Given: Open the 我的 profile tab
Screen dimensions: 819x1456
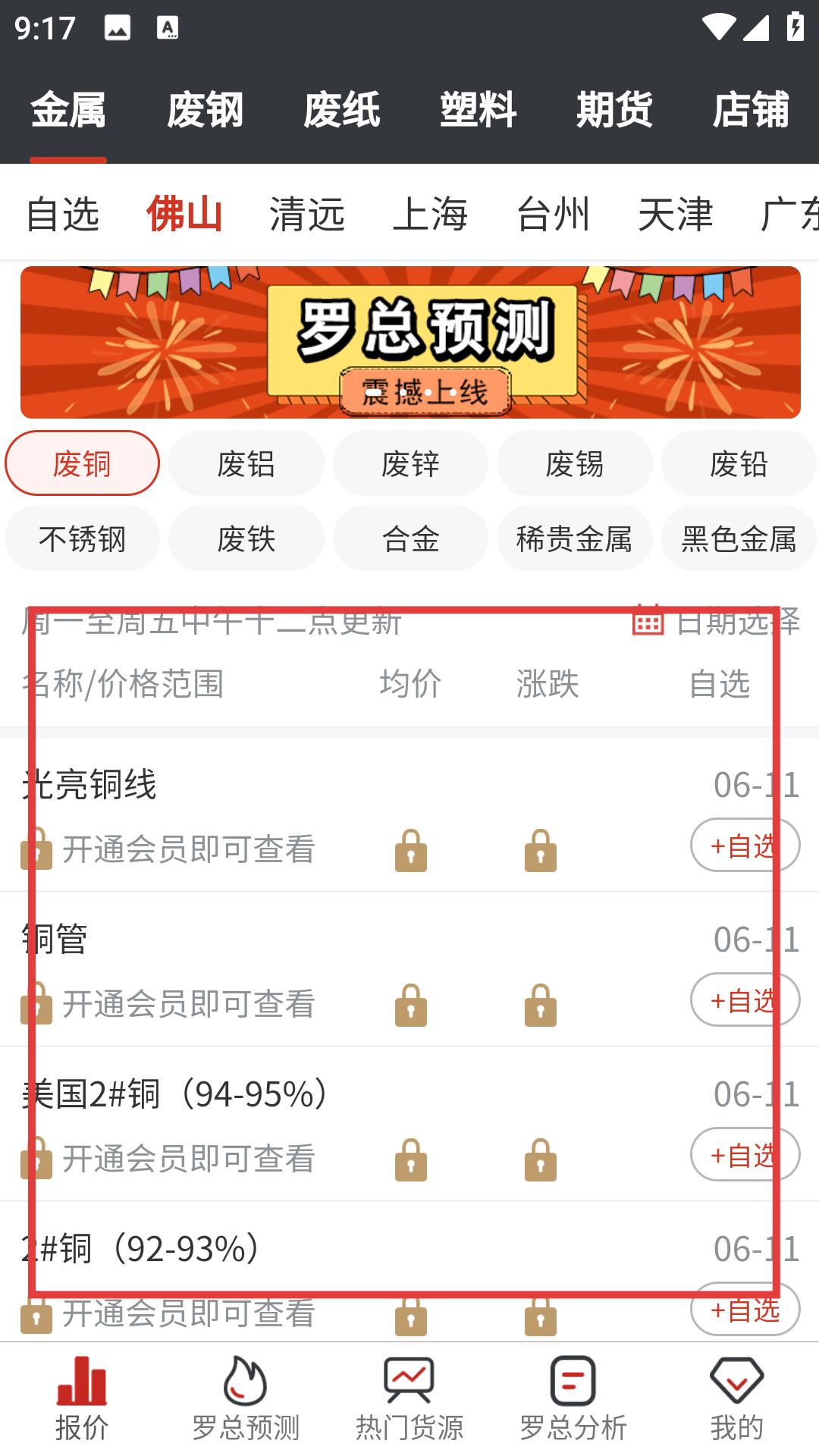Looking at the screenshot, I should pyautogui.click(x=736, y=1399).
